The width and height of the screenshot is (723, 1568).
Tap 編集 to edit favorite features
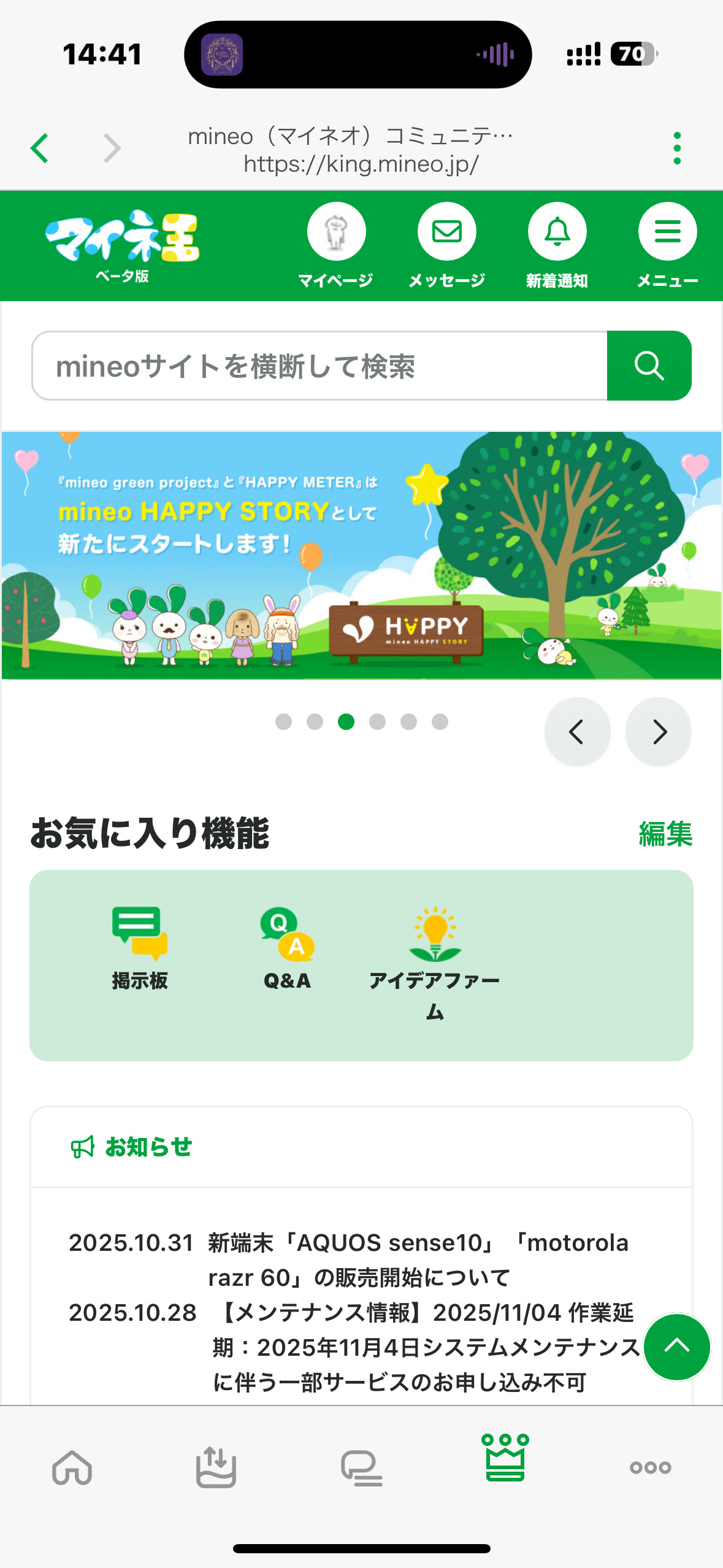tap(665, 834)
